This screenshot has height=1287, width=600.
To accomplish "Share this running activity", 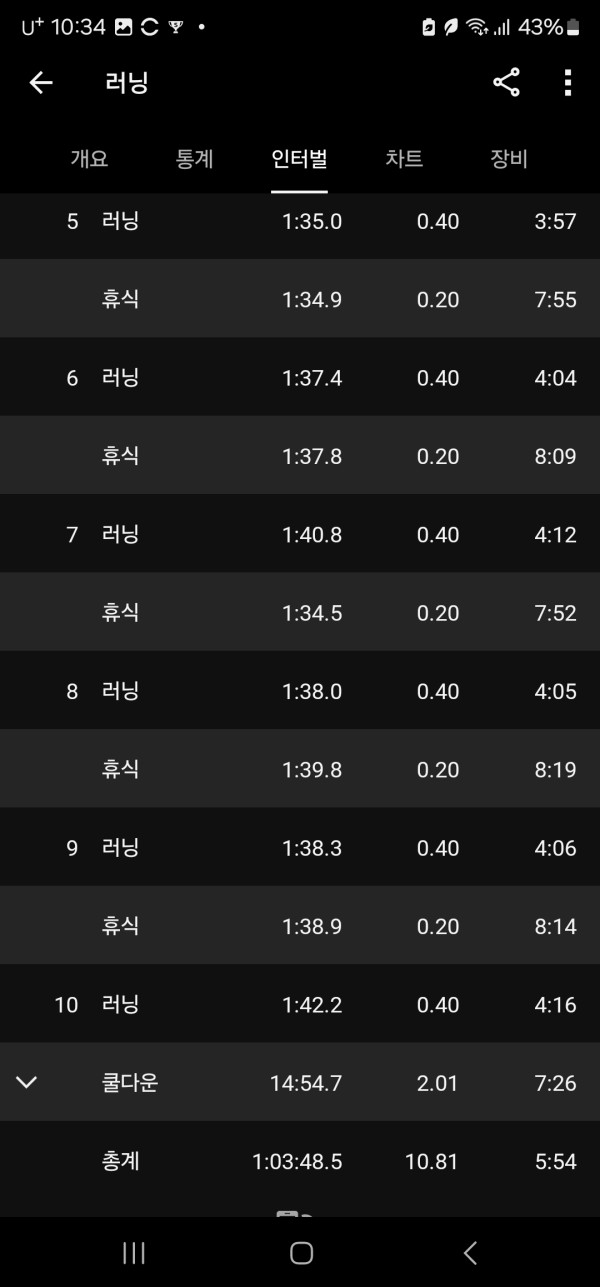I will 507,83.
